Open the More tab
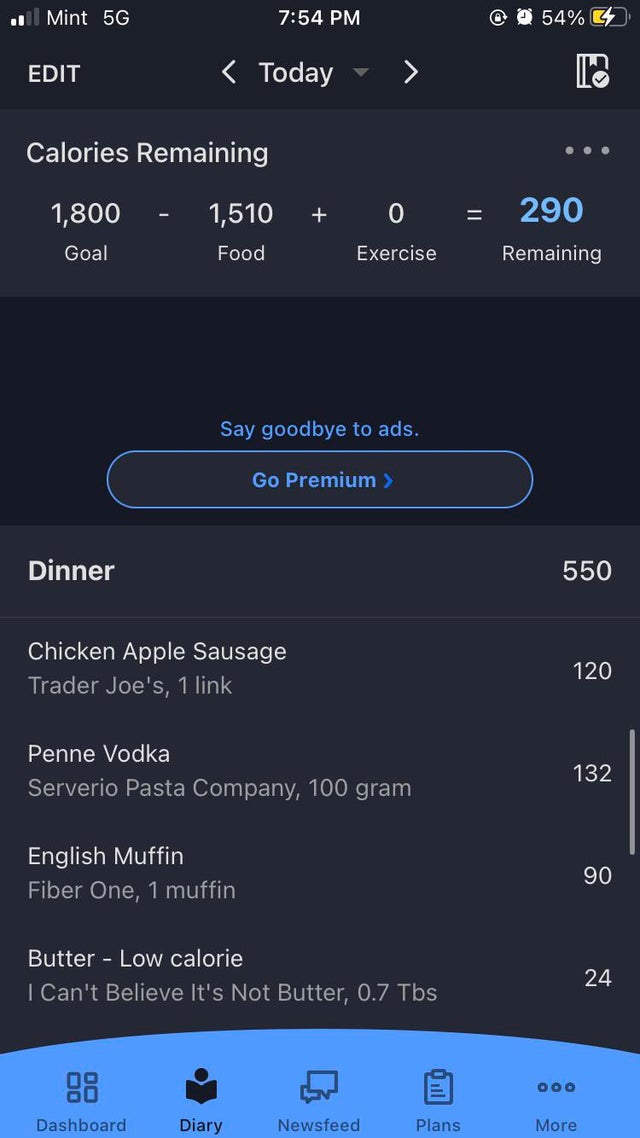The height and width of the screenshot is (1138, 640). 556,1100
